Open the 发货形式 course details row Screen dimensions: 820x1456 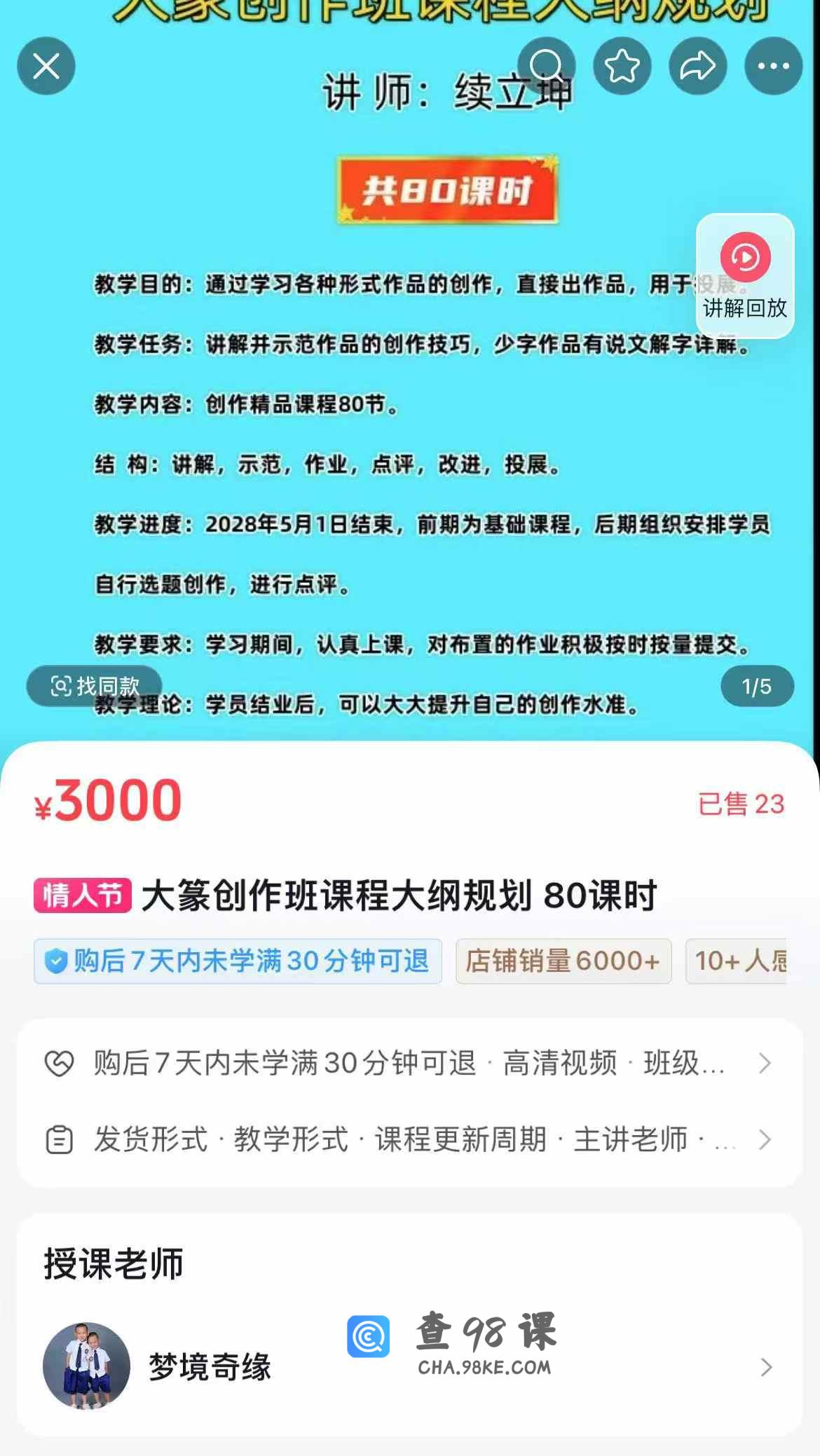[x=409, y=1139]
